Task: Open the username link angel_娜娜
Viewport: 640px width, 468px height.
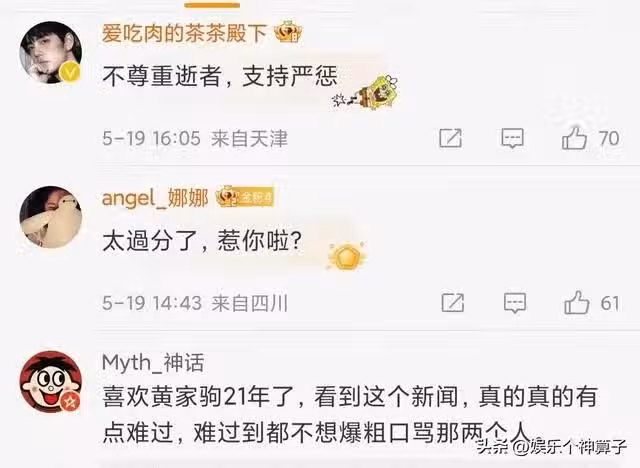Action: 155,198
